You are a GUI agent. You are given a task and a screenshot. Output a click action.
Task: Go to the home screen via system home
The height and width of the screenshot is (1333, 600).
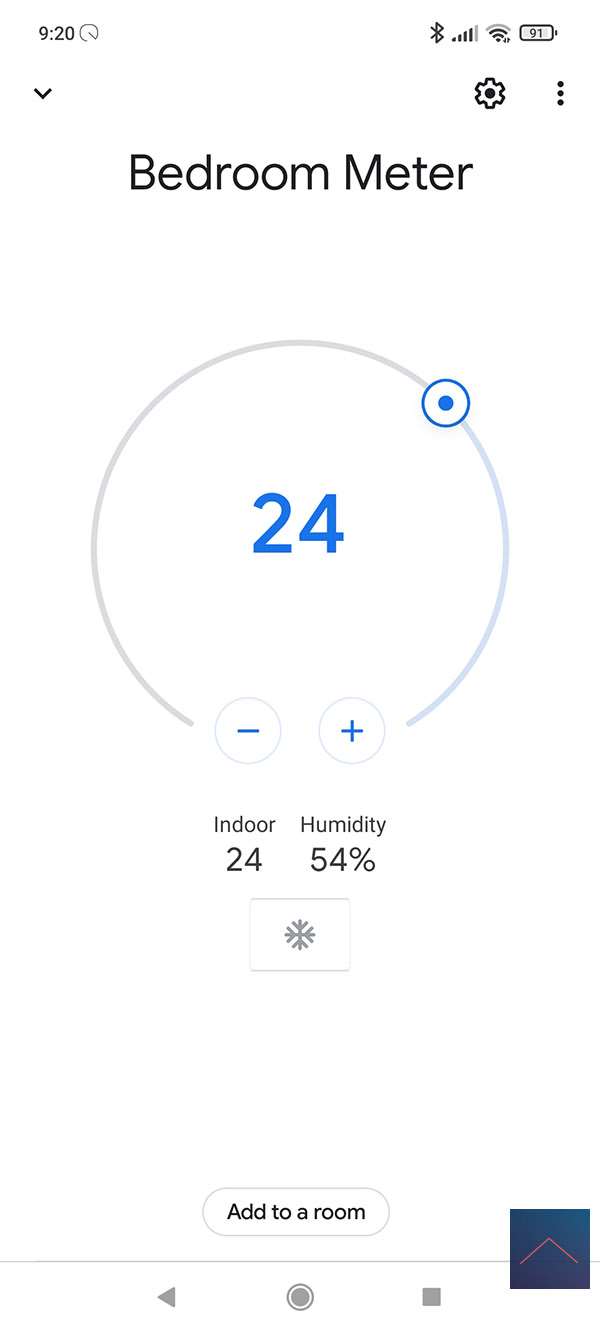point(300,1297)
